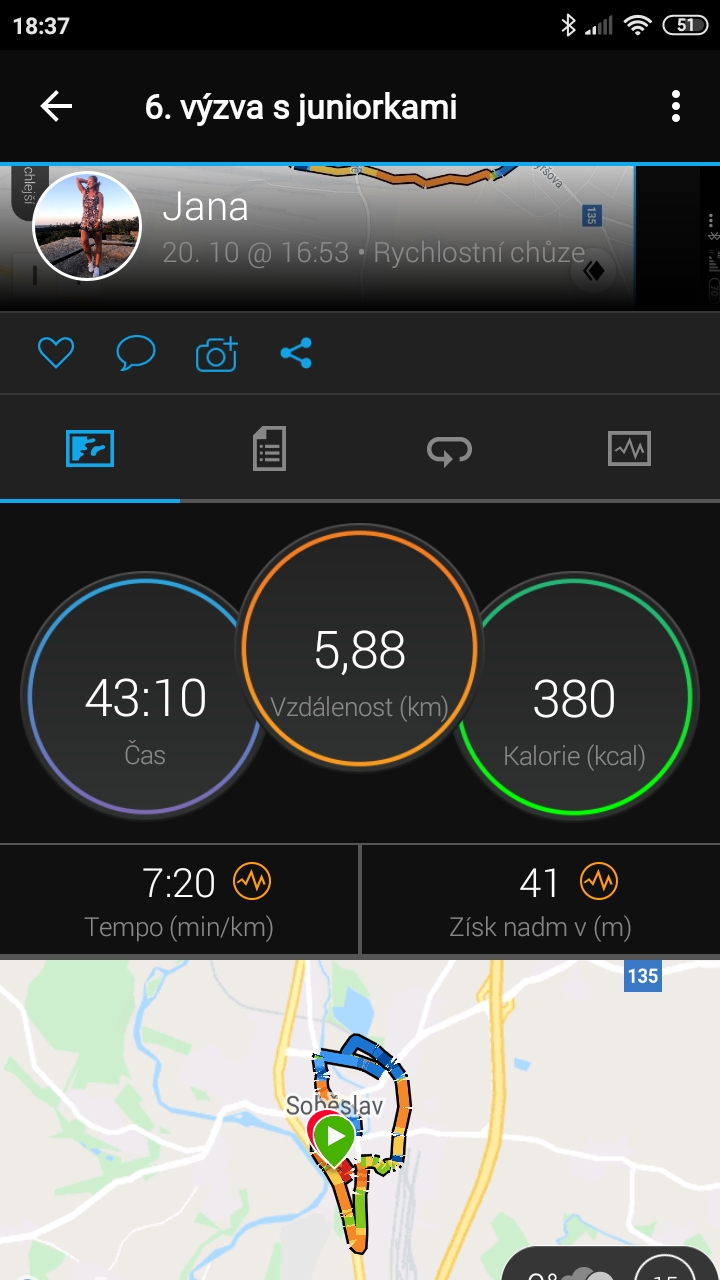Comment on this activity
720x1280 pixels.
tap(136, 353)
